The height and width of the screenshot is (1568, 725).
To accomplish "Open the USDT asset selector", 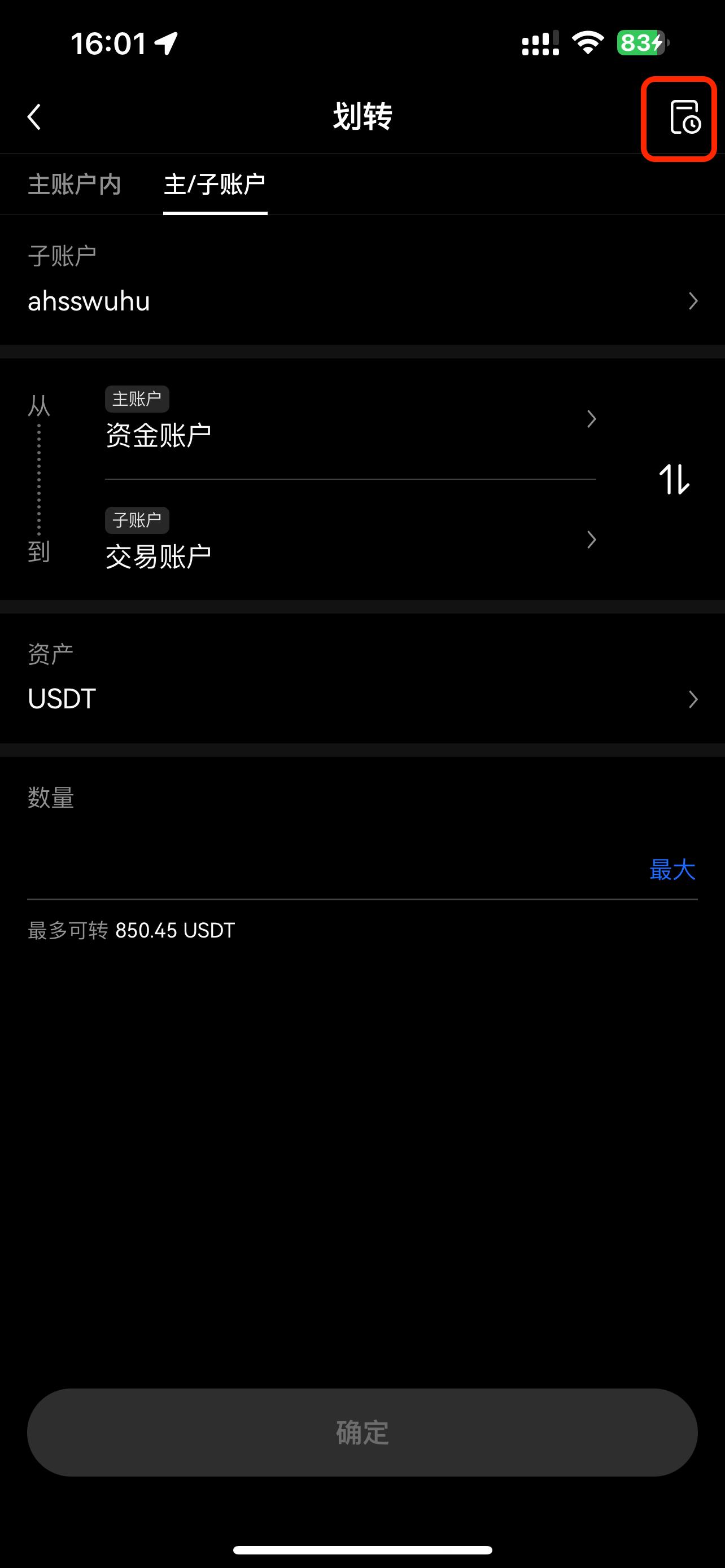I will point(362,699).
